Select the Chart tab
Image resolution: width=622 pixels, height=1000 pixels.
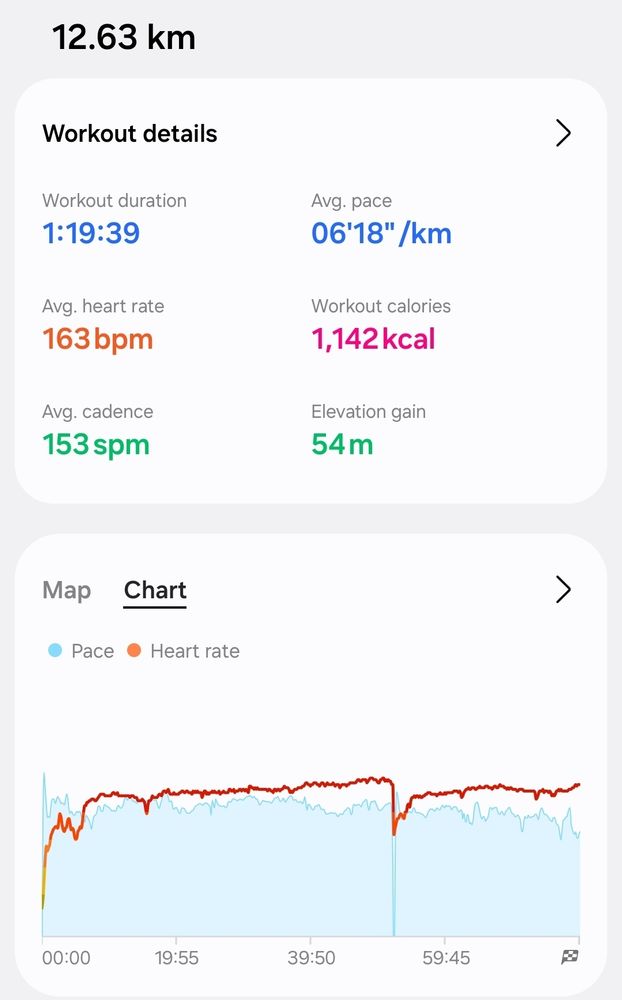tap(155, 590)
